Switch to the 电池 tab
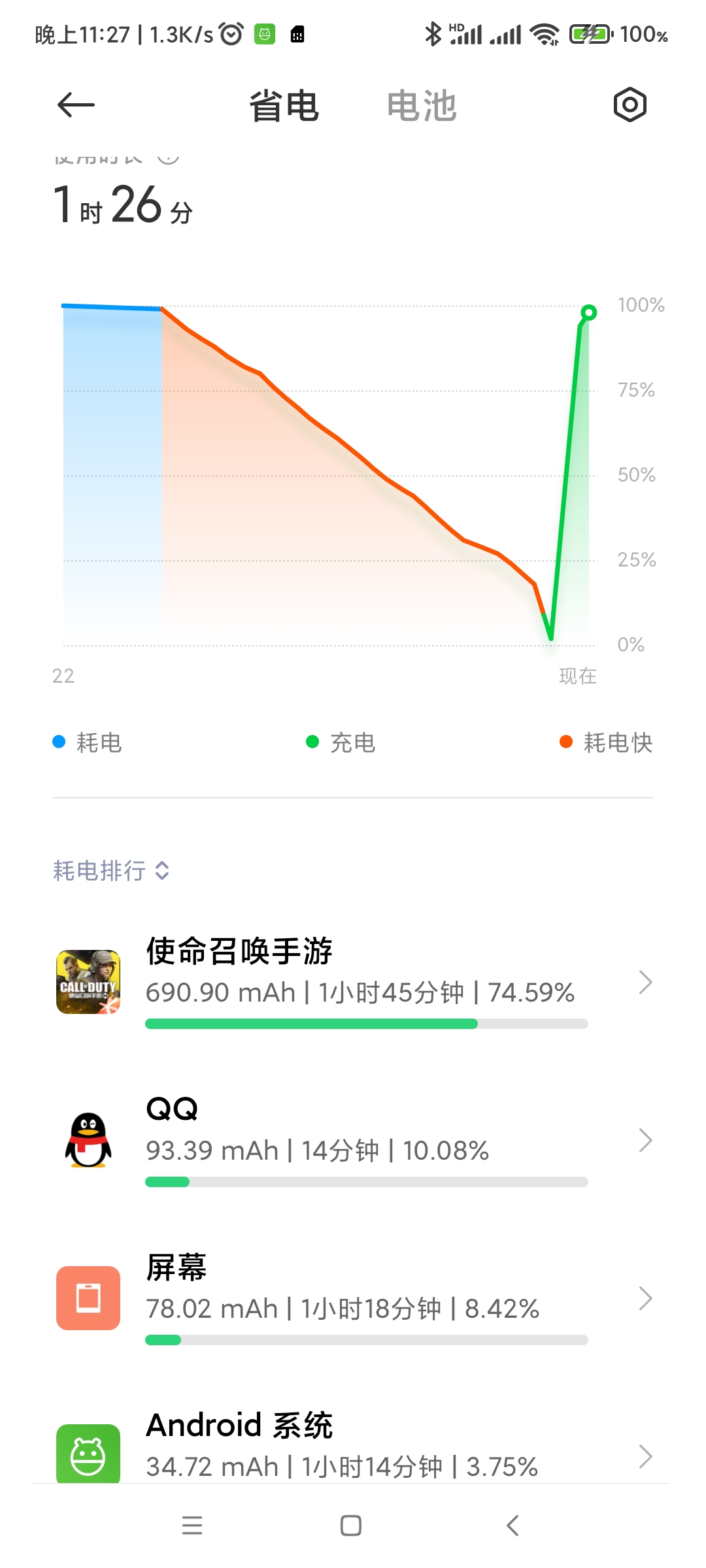Screen dimensions: 706x1568 422,106
